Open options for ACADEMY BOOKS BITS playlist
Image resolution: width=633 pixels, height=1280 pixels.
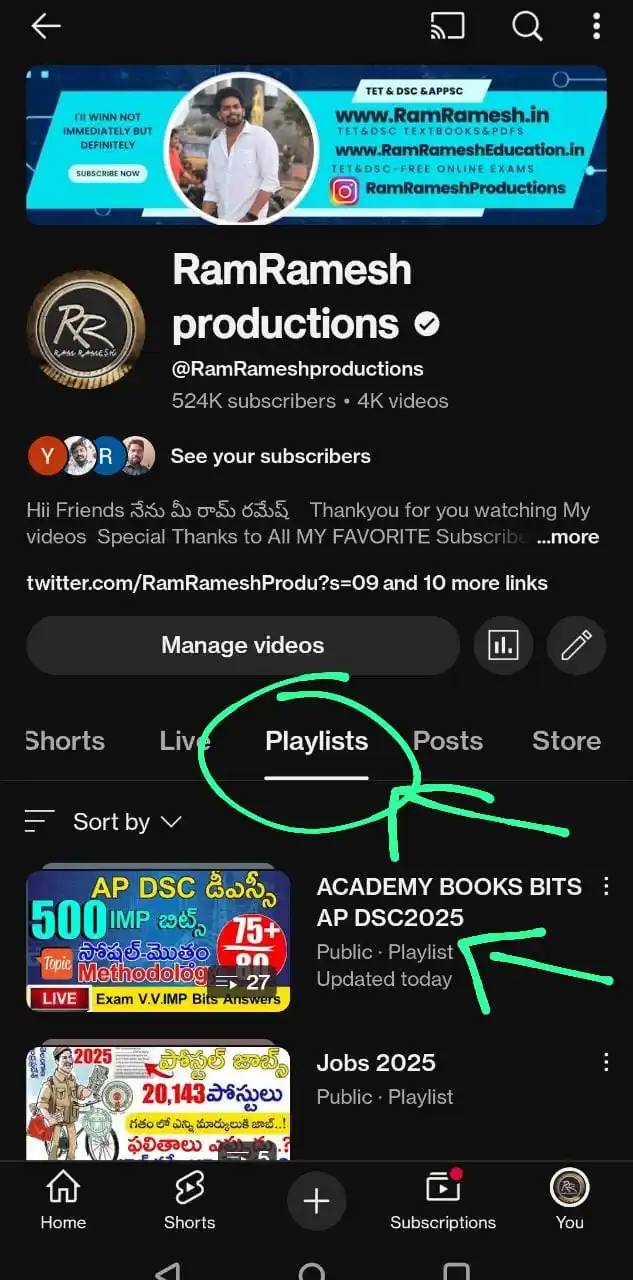point(605,887)
